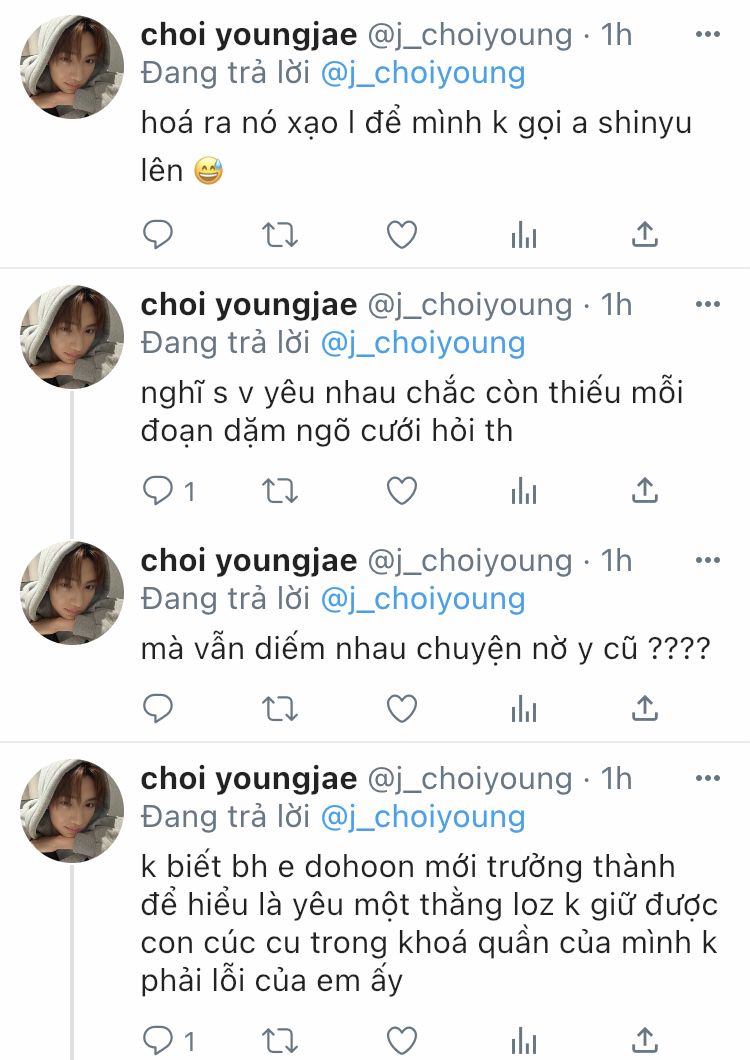
Task: Open overflow menu on the 'mà vẫn diếm nhau' tweet
Action: tap(707, 561)
